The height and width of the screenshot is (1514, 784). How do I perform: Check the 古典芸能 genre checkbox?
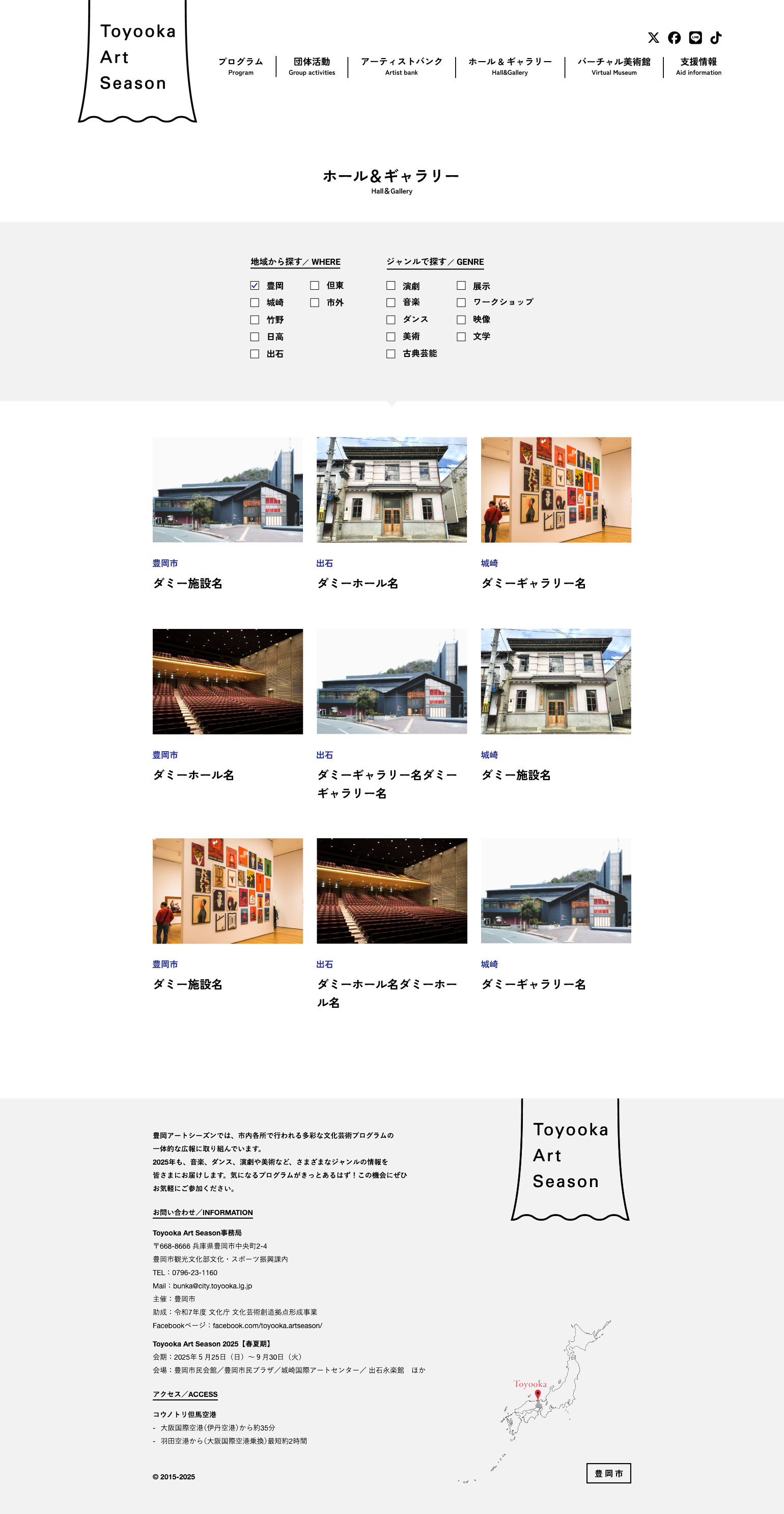pos(391,354)
